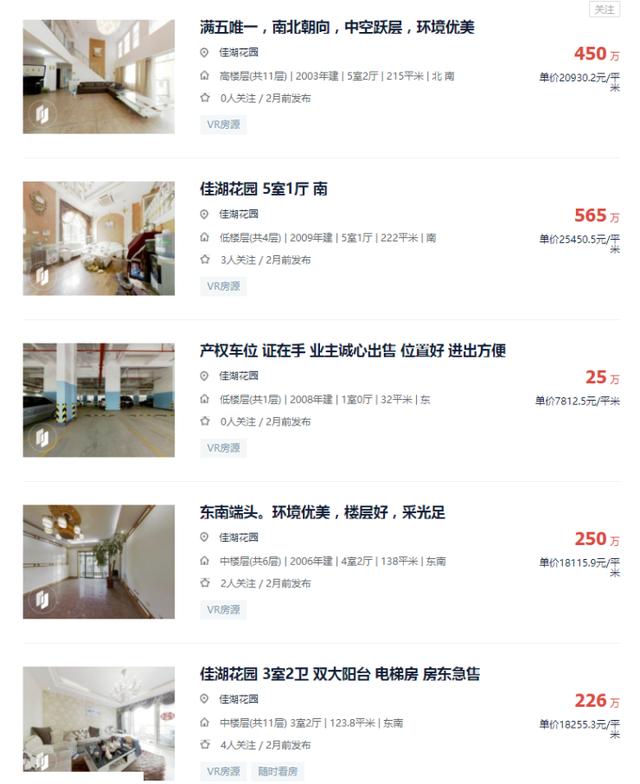Tap the 佳湖花园 community link on the 565万 listing
Image resolution: width=640 pixels, height=784 pixels.
[x=239, y=214]
